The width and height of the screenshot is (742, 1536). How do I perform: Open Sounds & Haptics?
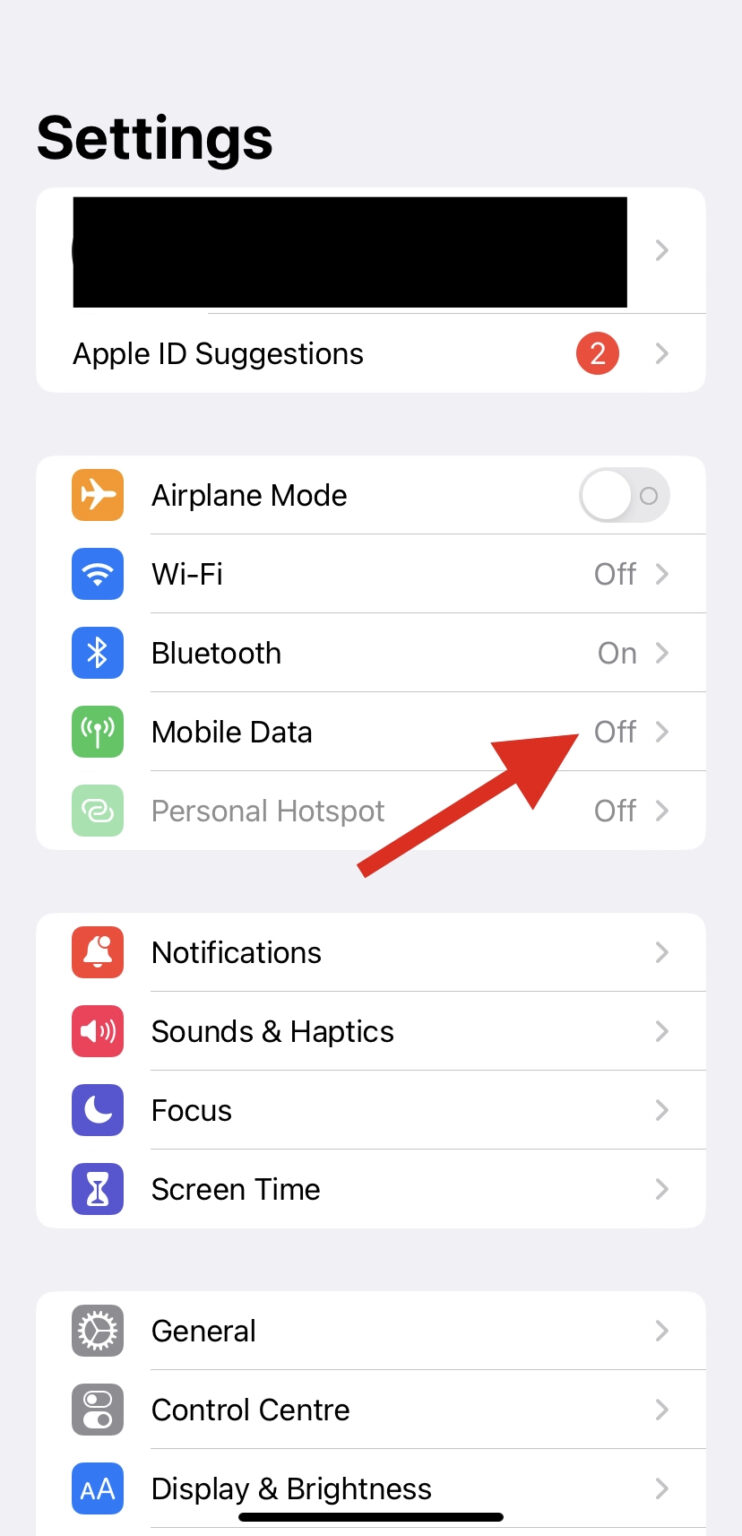click(371, 1031)
